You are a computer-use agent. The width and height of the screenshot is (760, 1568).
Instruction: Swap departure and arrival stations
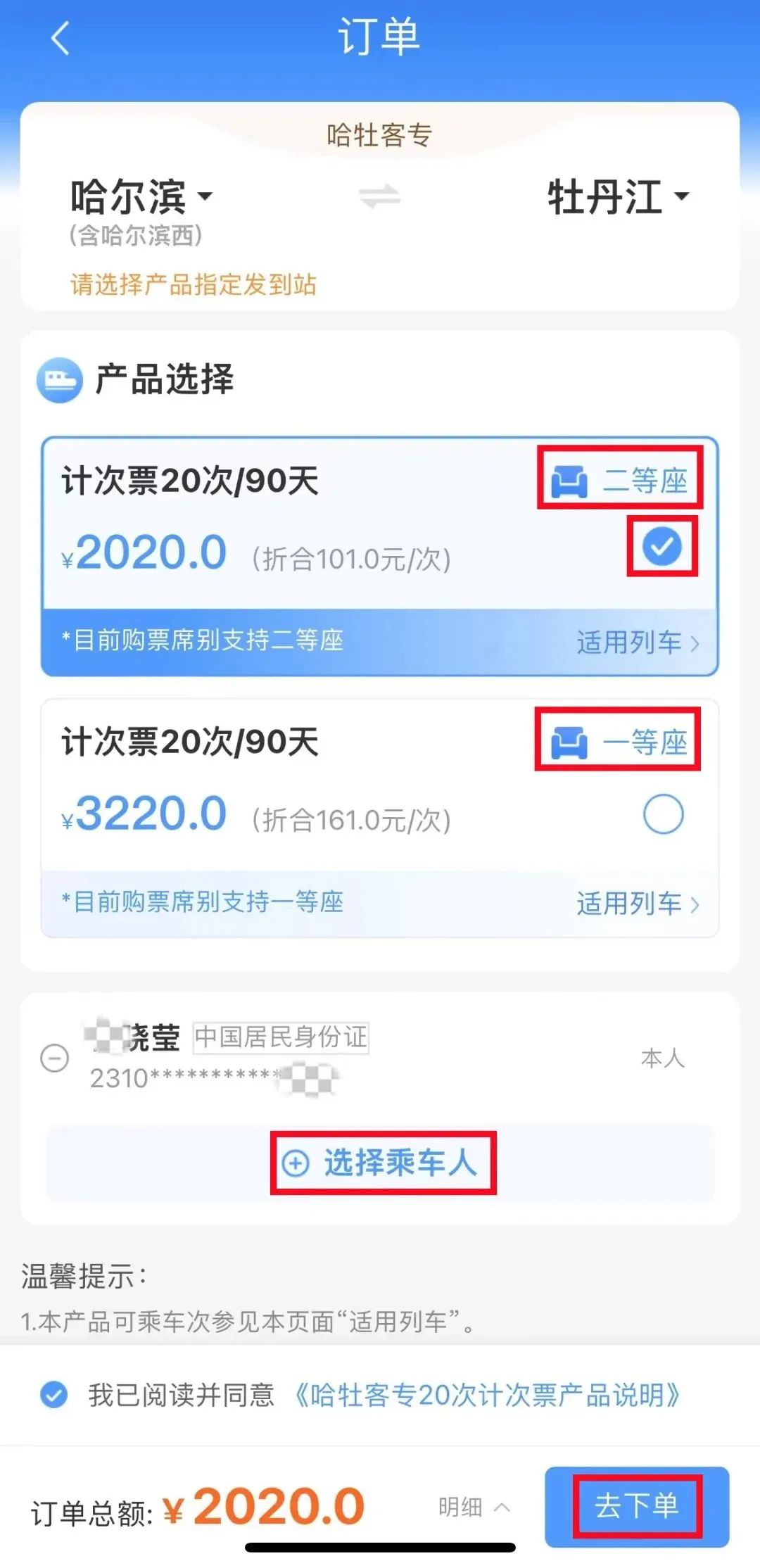click(379, 196)
